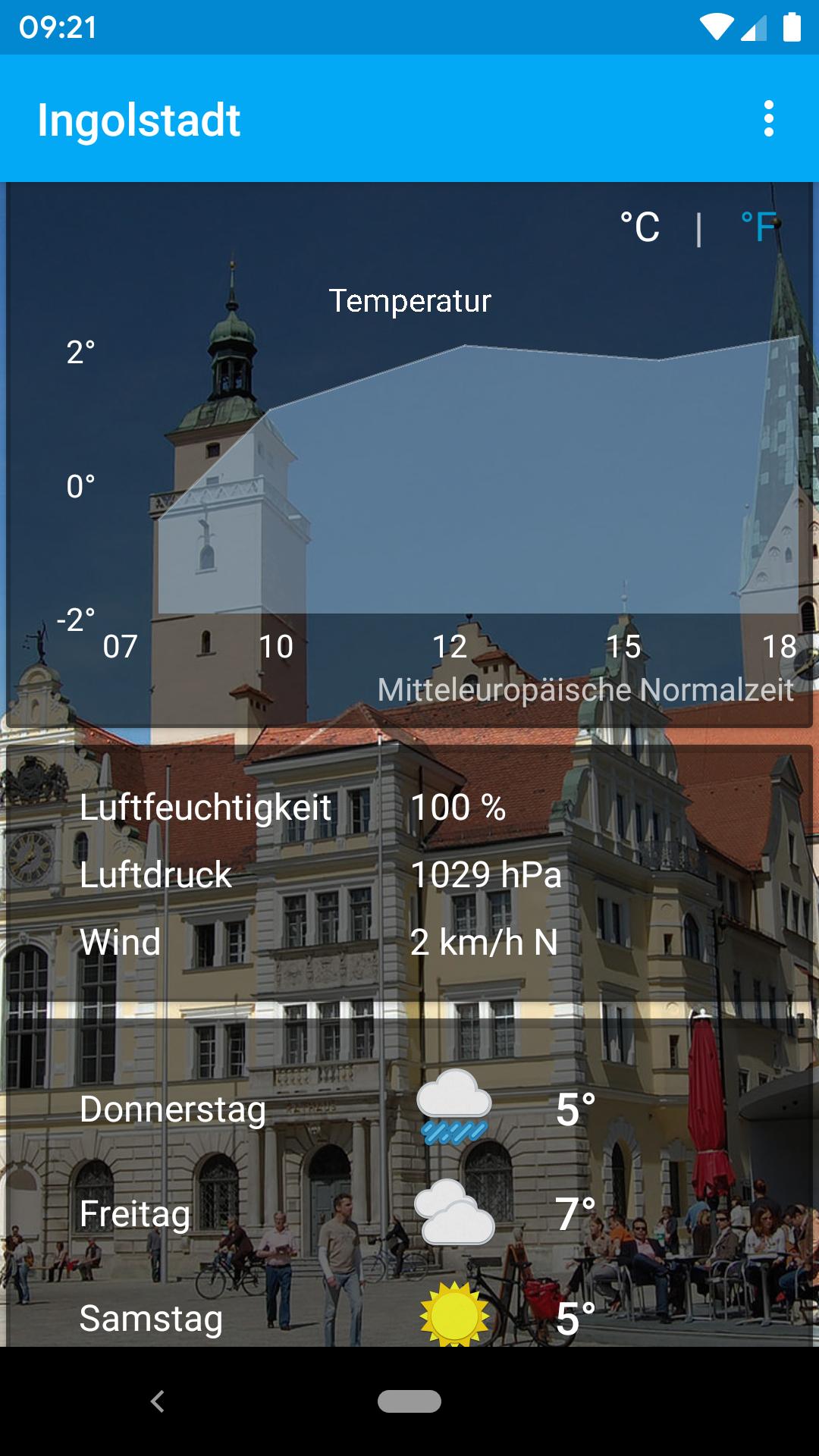Tap the Mitteleuropäische Normalzeit label
Screen dimensions: 819x1456
pyautogui.click(x=585, y=690)
